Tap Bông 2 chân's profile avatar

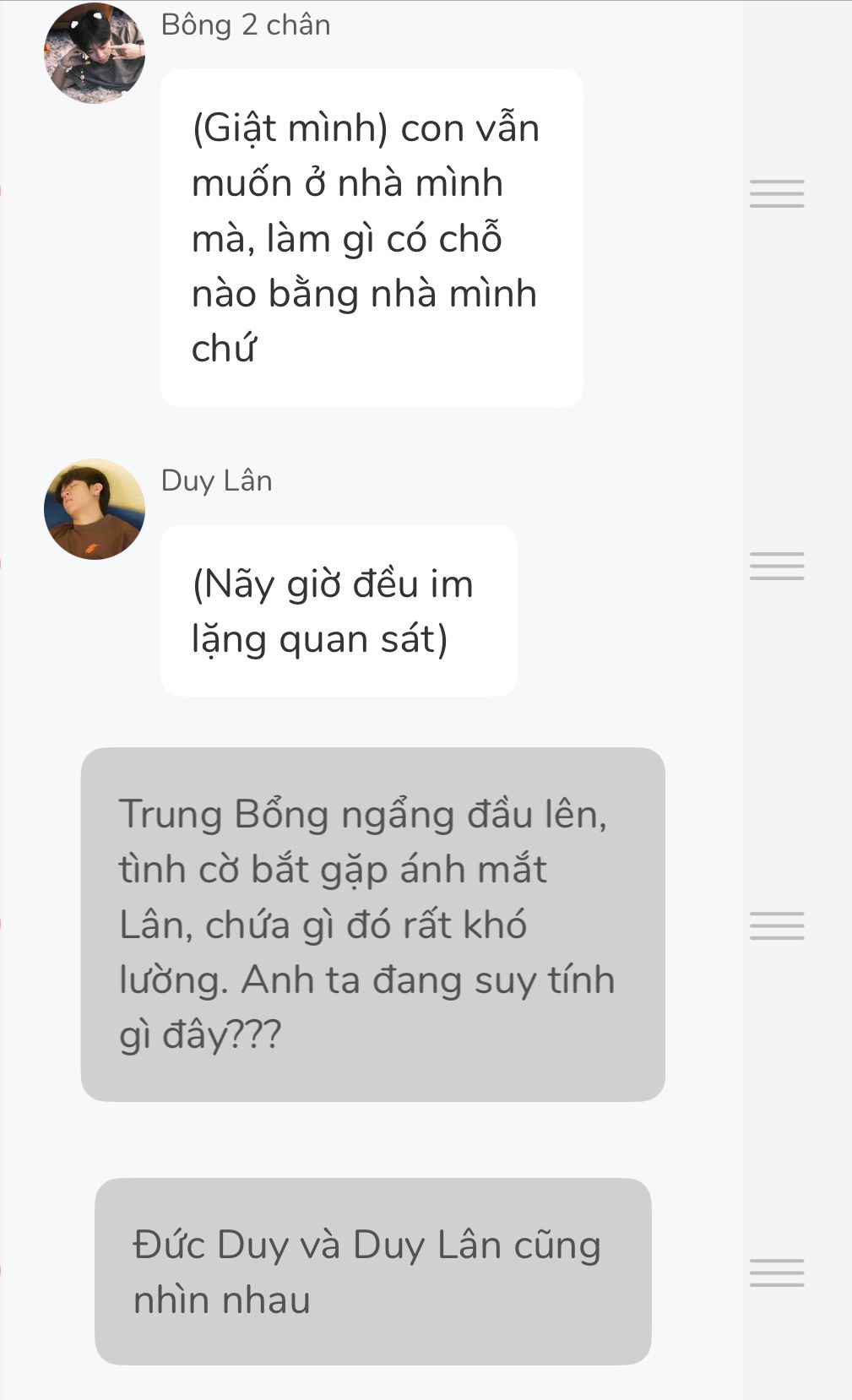point(94,54)
